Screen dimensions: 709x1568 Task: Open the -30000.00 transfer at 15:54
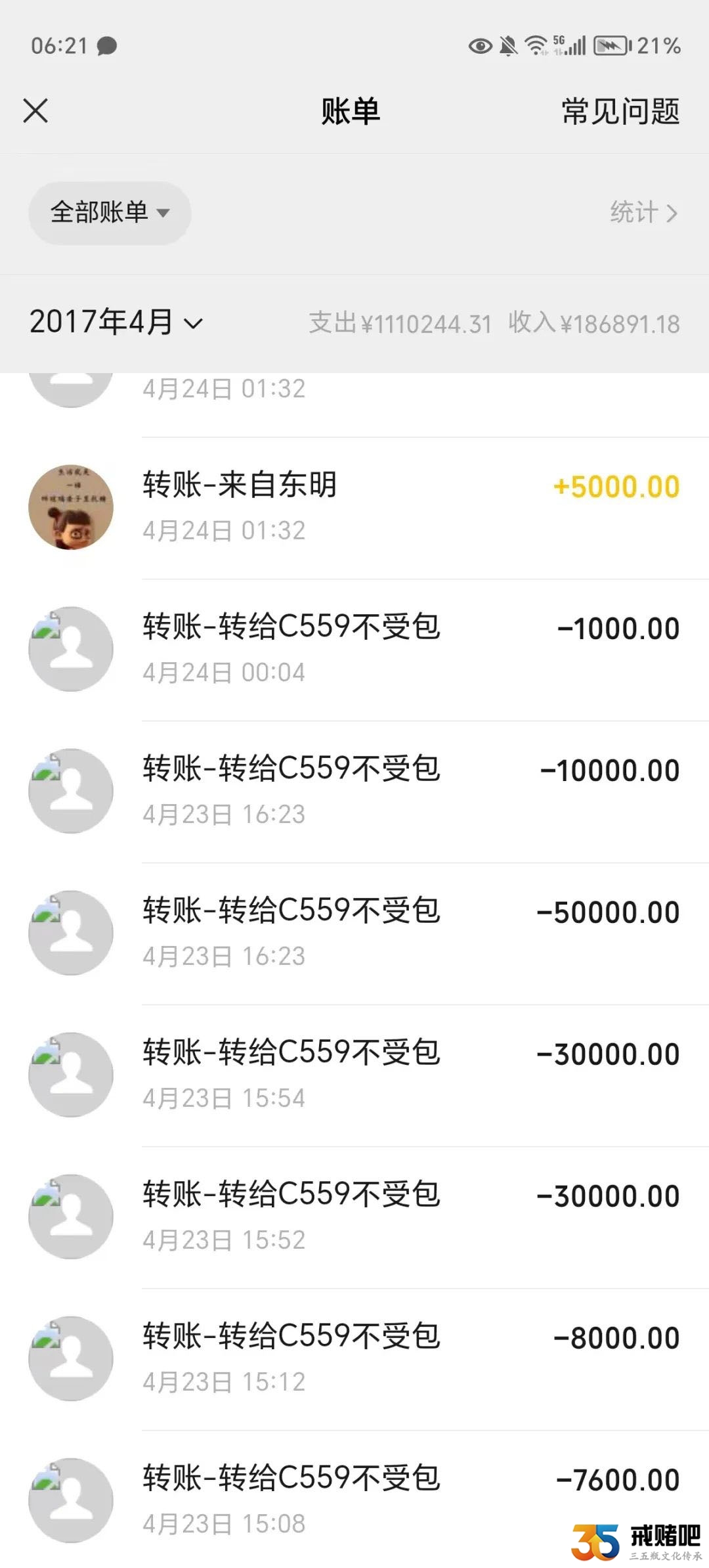(354, 1075)
